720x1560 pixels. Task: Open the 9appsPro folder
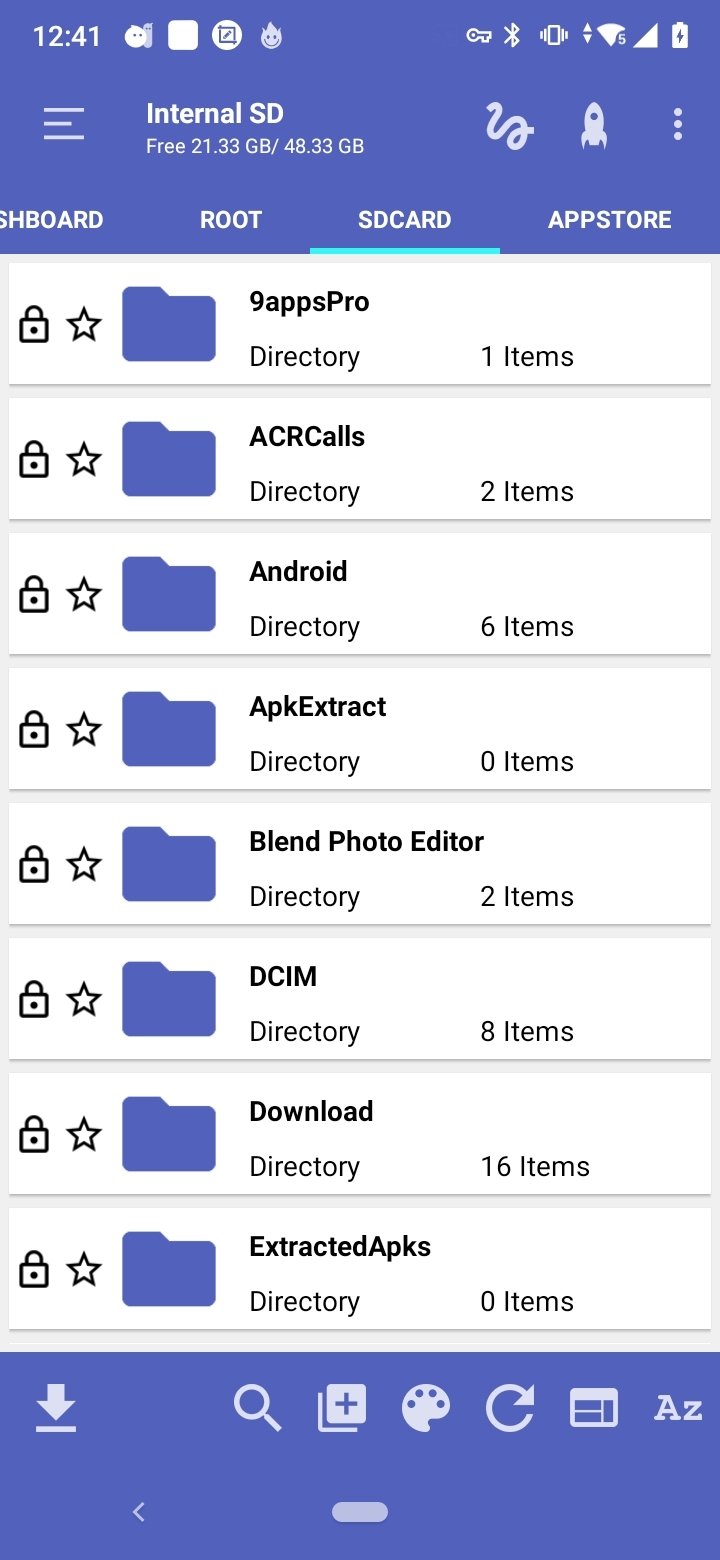click(360, 324)
